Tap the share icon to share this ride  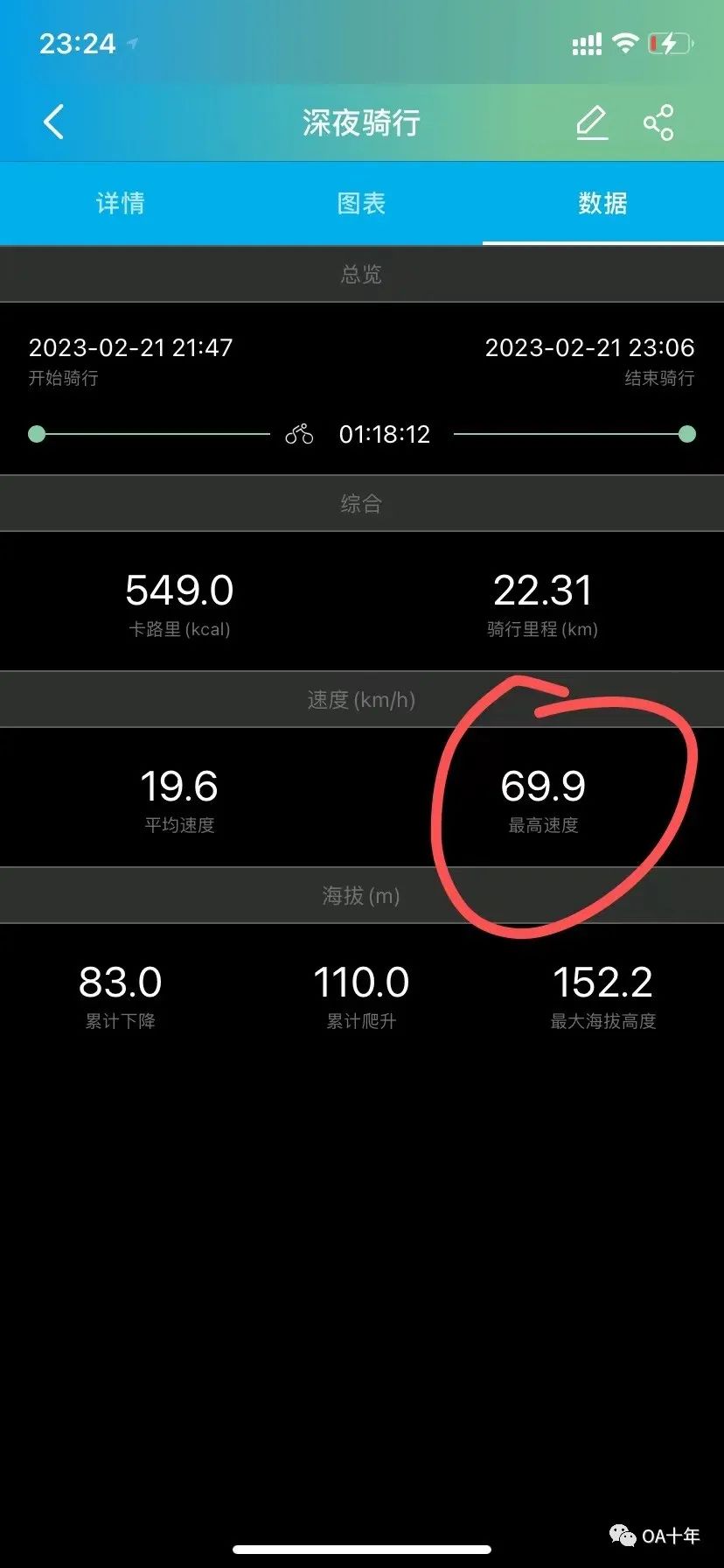pos(658,121)
